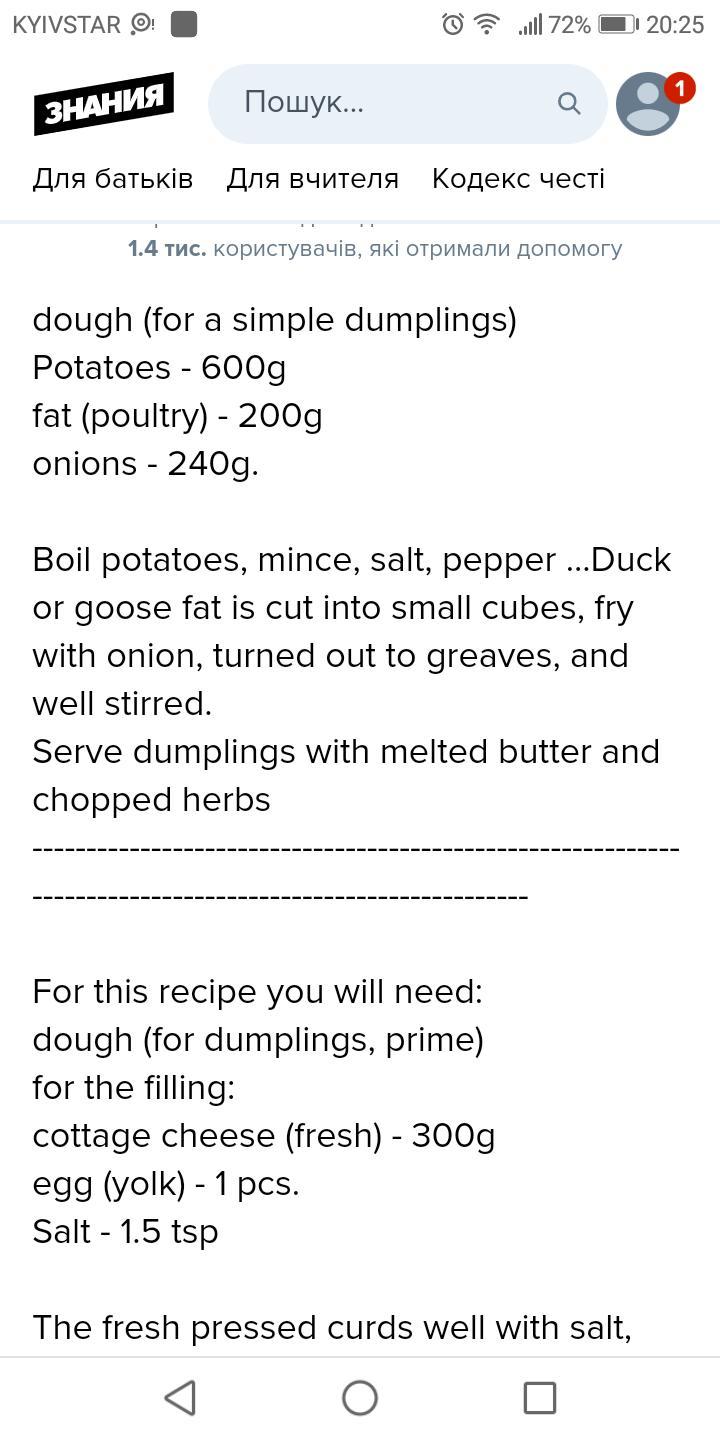The image size is (720, 1440).
Task: Tap the magnifier search icon
Action: pyautogui.click(x=569, y=103)
